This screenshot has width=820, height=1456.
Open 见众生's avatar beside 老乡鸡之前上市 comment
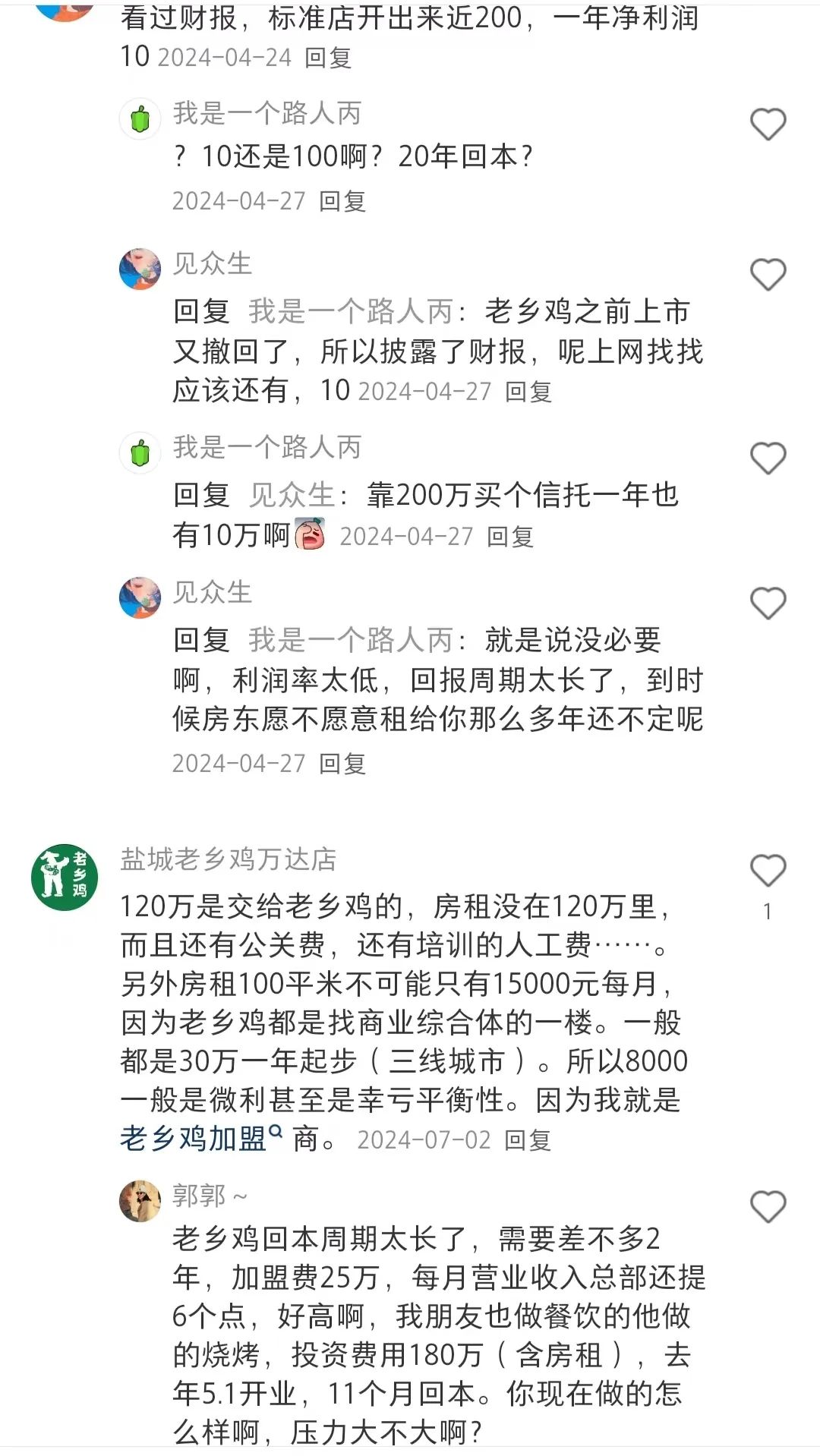click(140, 269)
